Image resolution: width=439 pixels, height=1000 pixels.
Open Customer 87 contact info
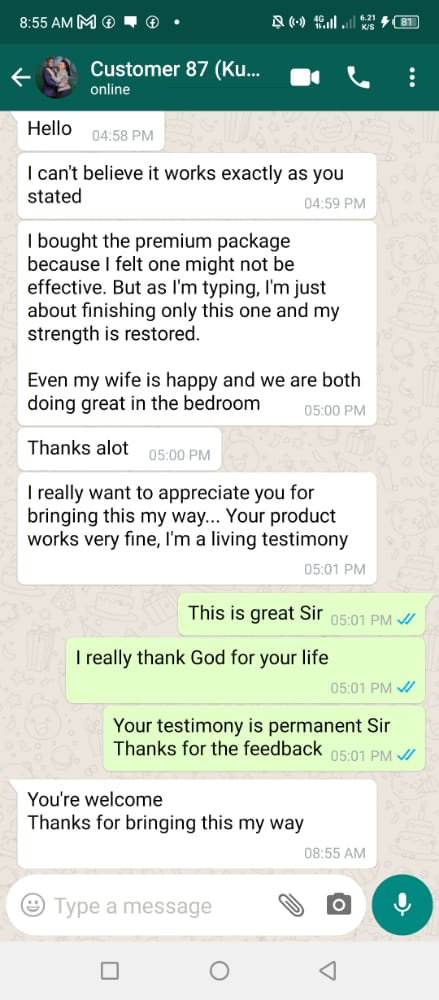175,77
